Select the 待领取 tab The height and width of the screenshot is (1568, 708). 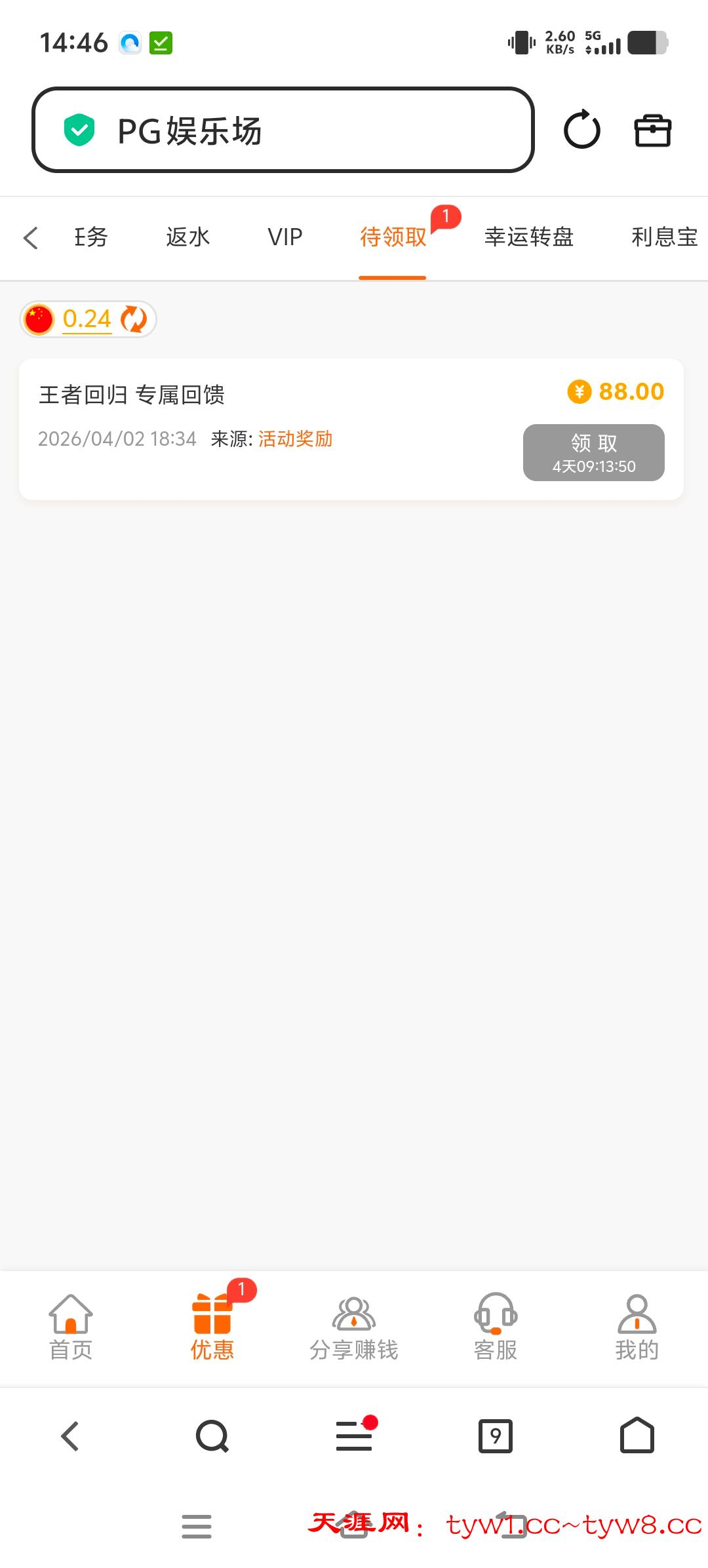pos(393,237)
